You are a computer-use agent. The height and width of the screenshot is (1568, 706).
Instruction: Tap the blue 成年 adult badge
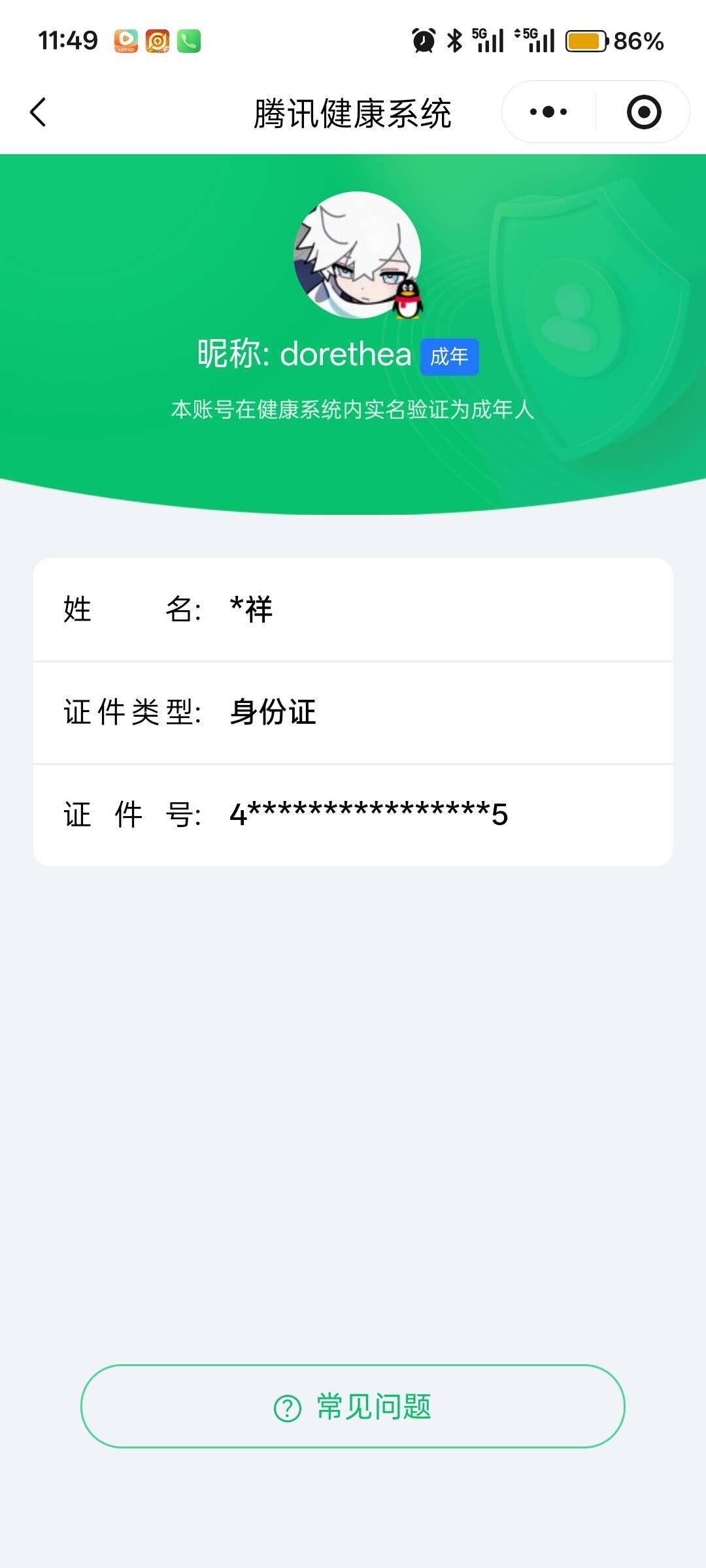pos(450,357)
